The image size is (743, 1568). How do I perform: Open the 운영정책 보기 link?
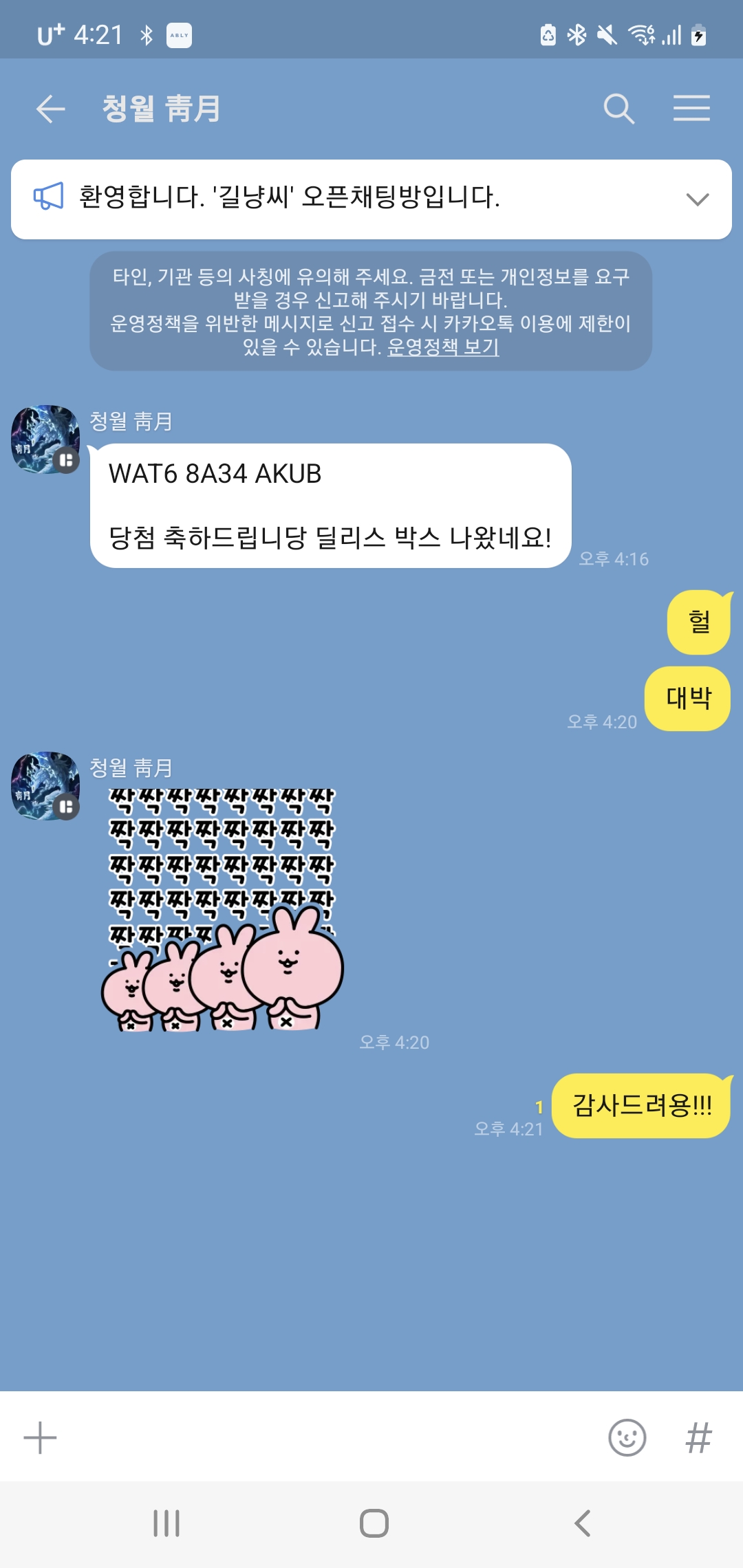443,347
